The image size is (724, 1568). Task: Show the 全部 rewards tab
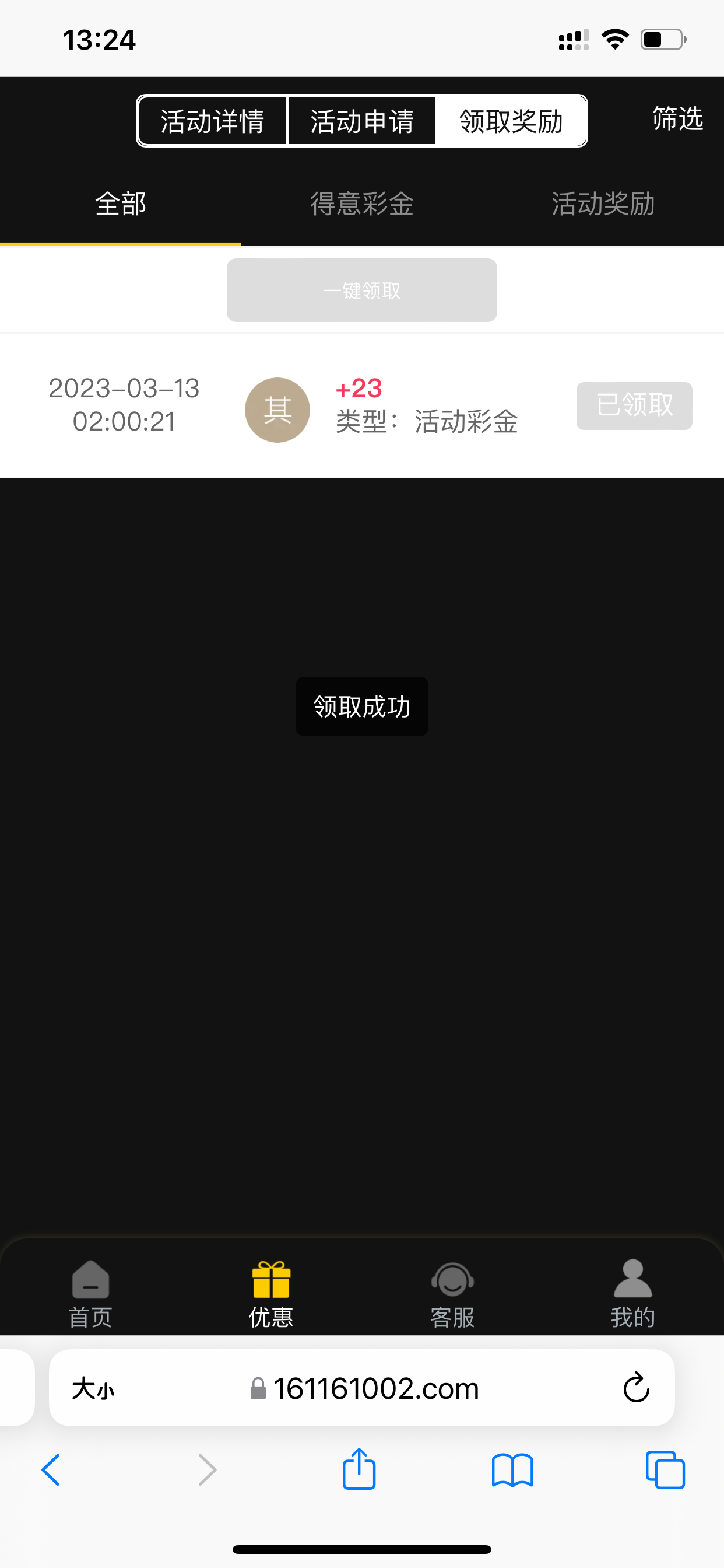pyautogui.click(x=121, y=204)
